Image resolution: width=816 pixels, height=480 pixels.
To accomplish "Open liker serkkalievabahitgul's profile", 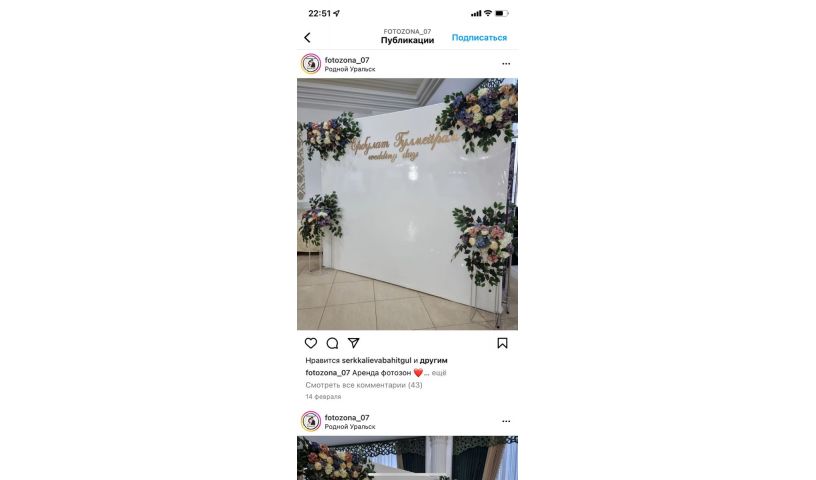I will pyautogui.click(x=377, y=360).
